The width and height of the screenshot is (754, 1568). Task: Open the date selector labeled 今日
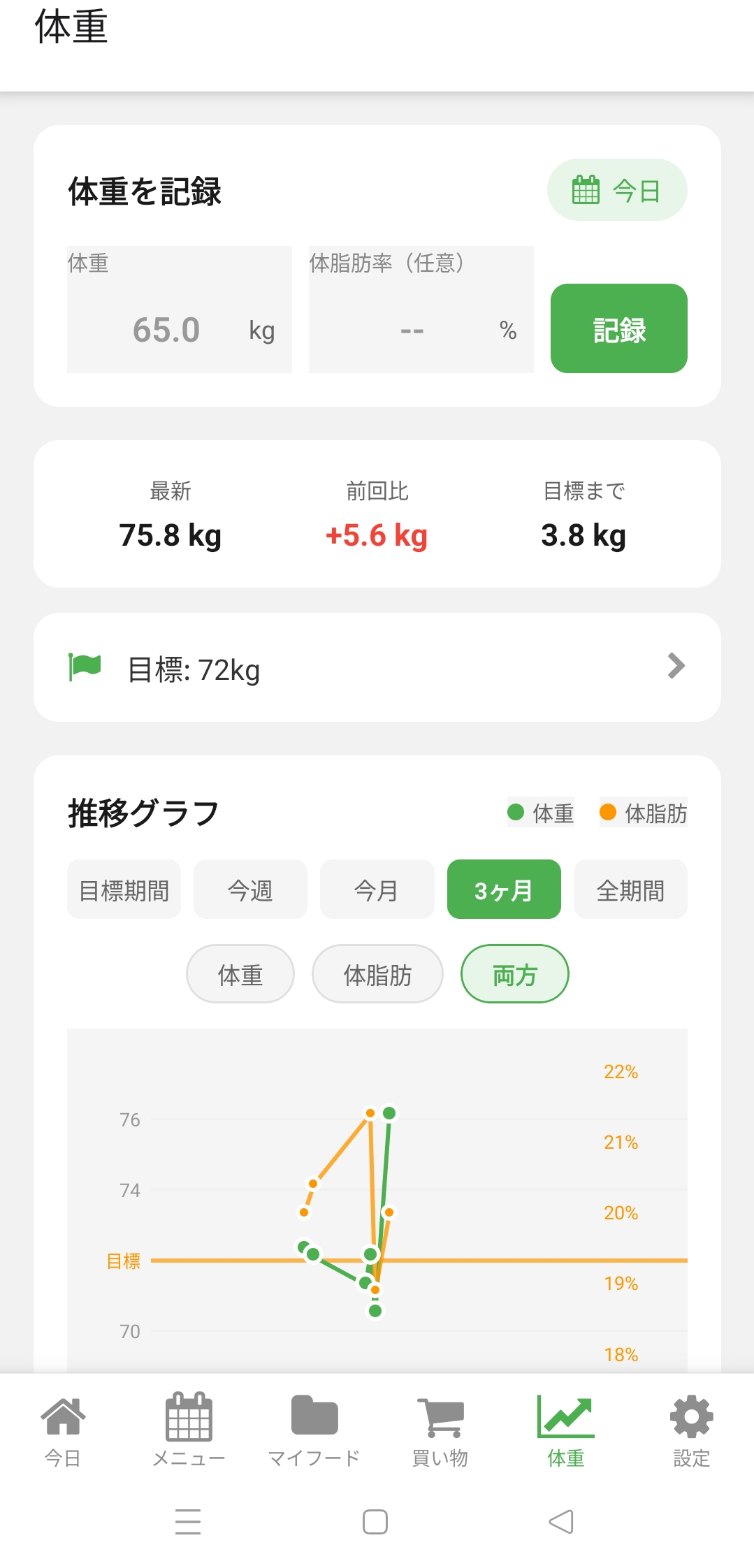tap(617, 189)
